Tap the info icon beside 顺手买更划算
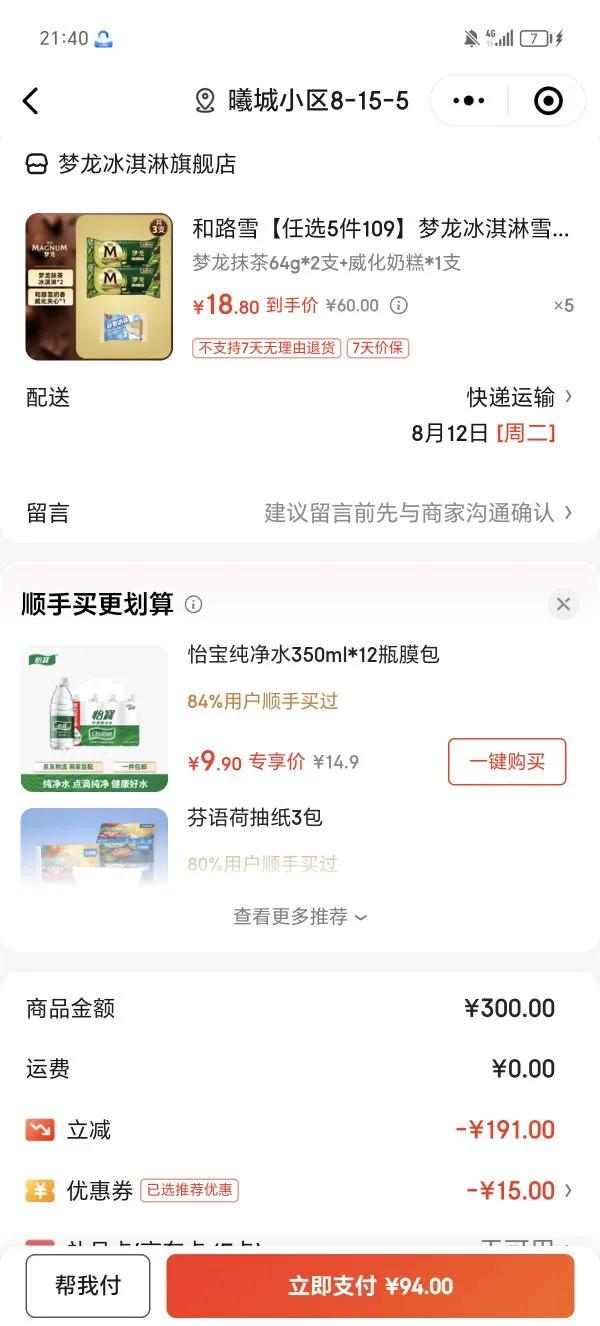Viewport: 600px width, 1326px height. 194,604
